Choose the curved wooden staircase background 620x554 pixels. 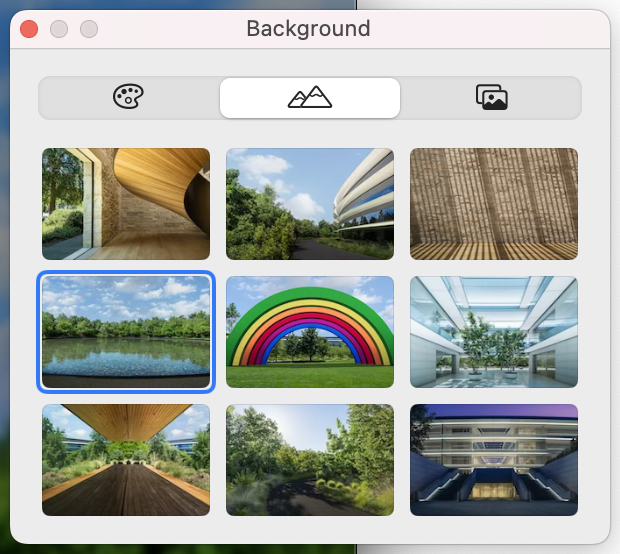coord(126,204)
